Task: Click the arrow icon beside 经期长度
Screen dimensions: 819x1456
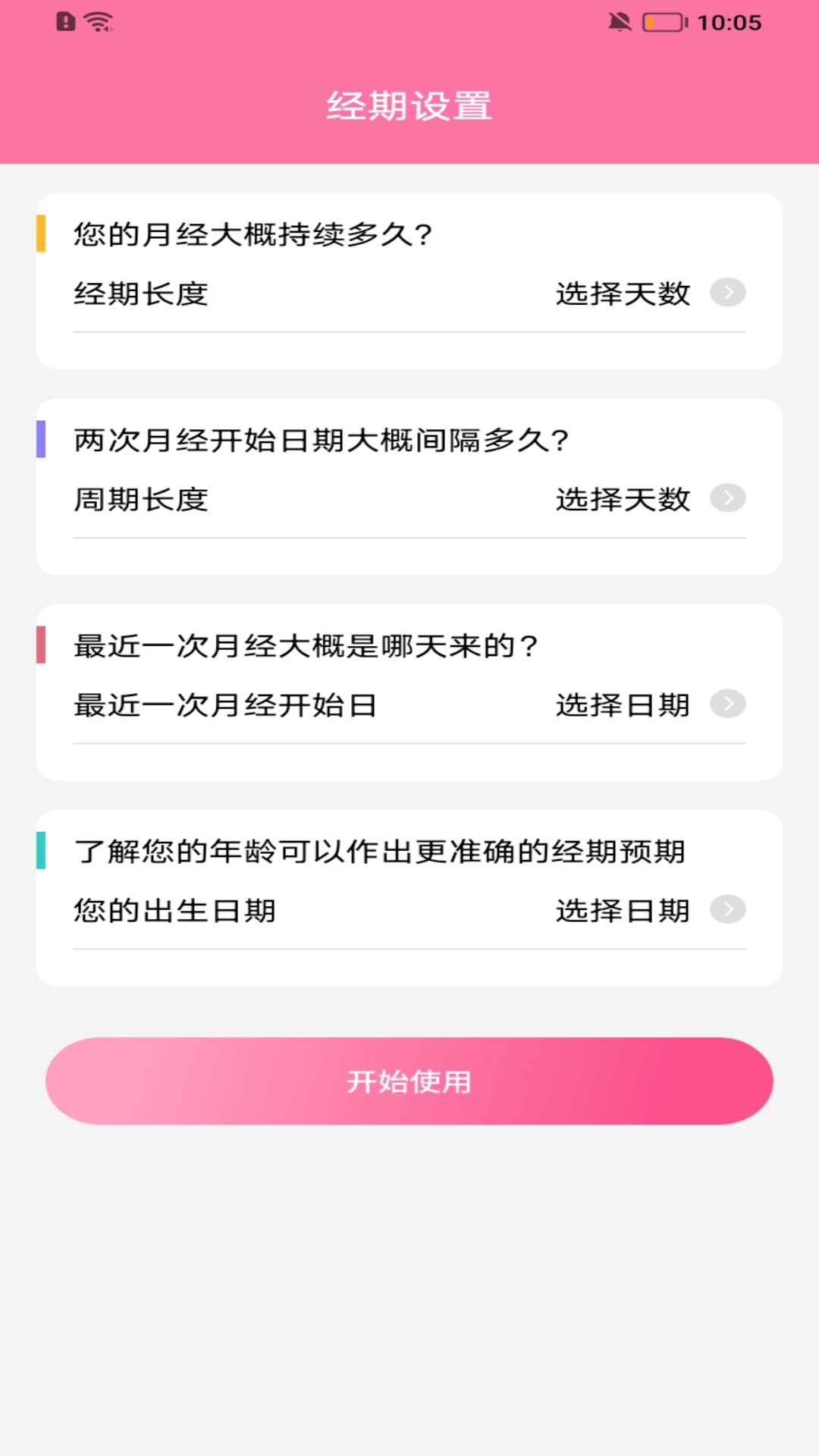Action: tap(728, 293)
